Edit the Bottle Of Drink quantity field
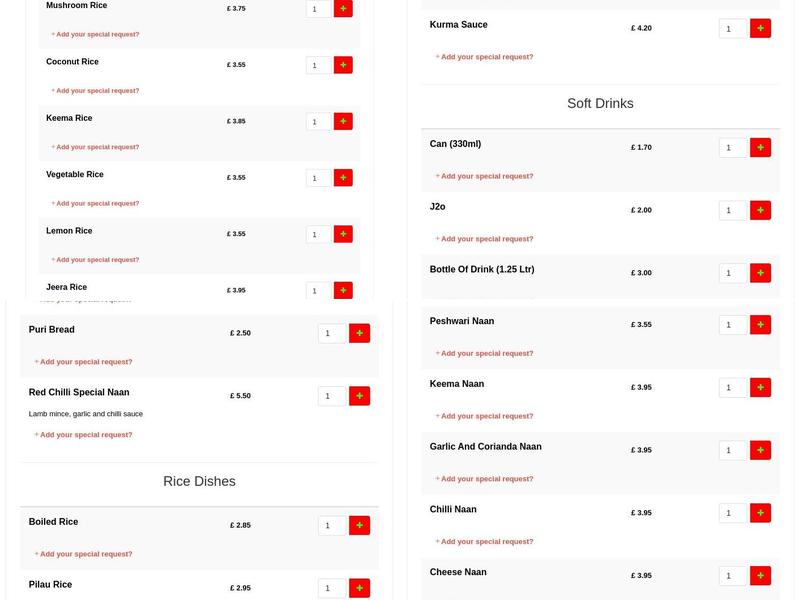Screen dimensions: 800x600 (x=732, y=273)
